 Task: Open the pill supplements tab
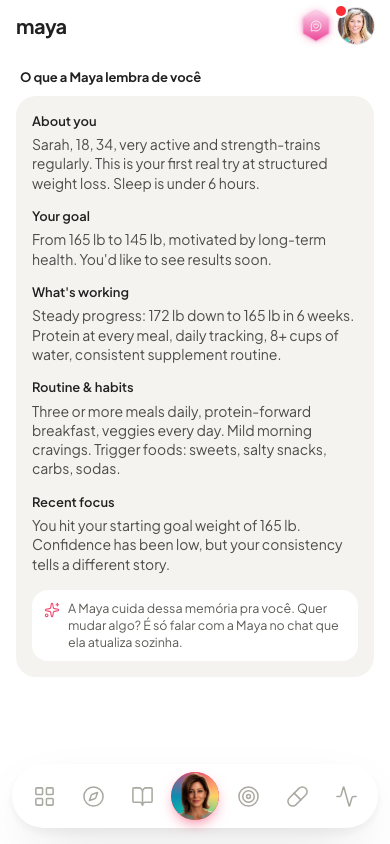coord(297,796)
